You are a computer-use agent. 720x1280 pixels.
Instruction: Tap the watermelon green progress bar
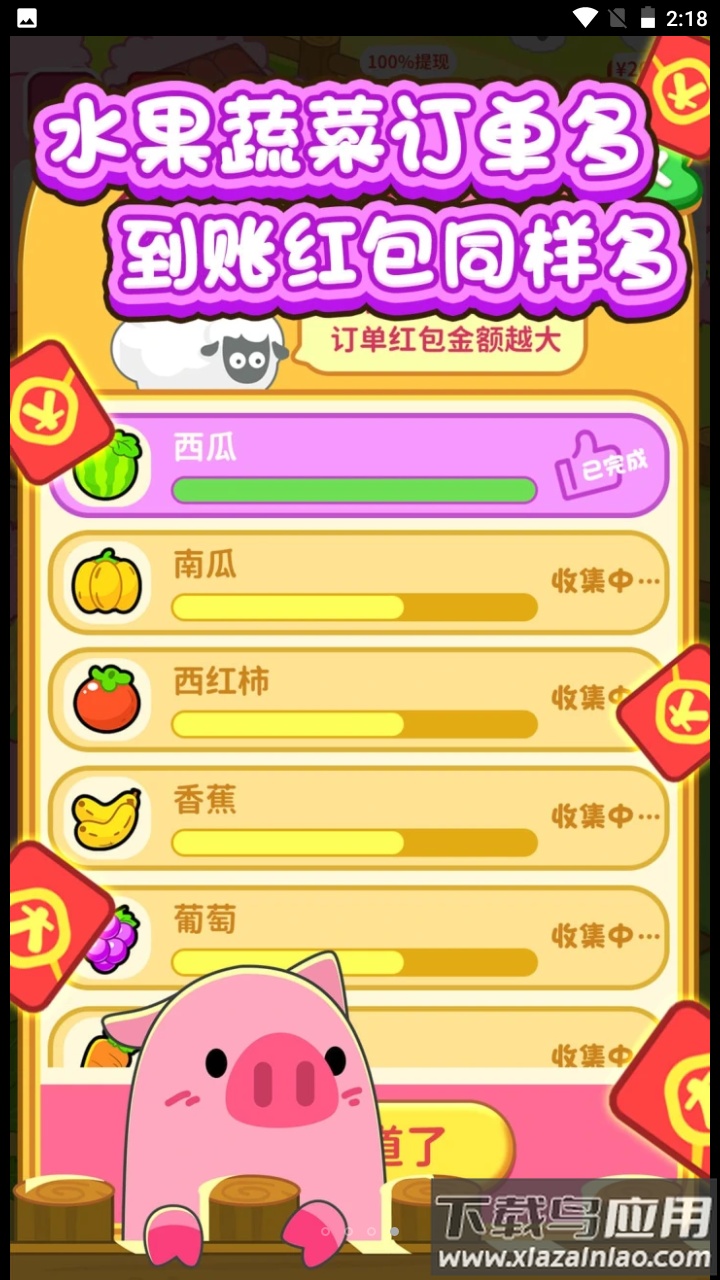(352, 490)
